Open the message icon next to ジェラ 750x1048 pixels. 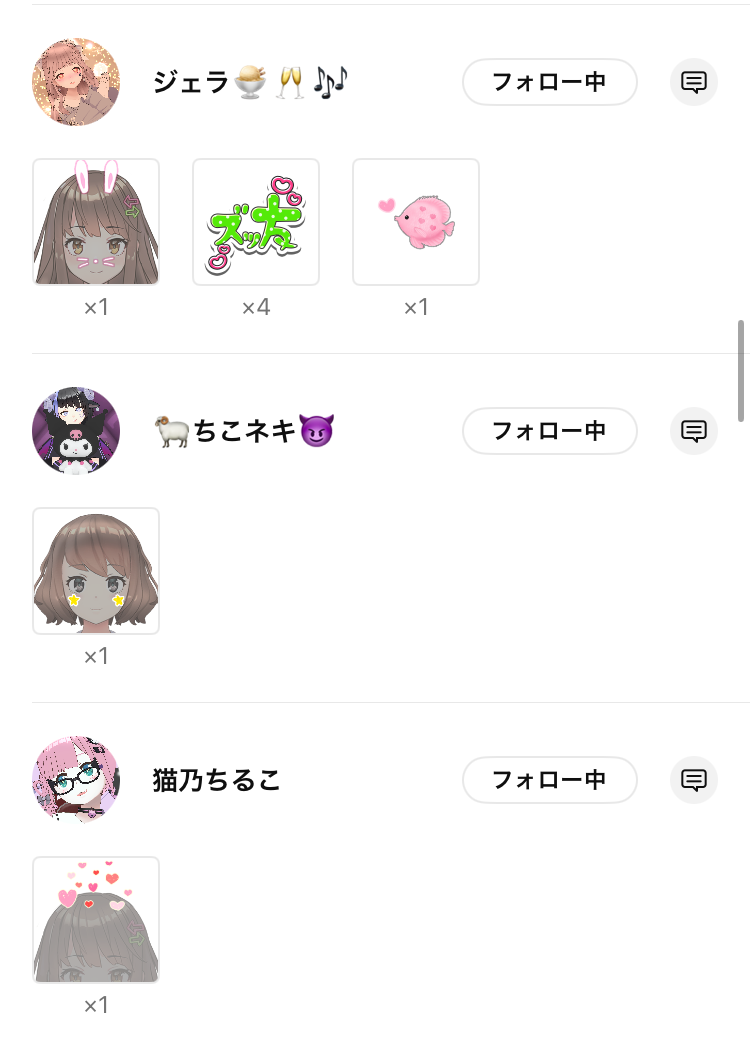pyautogui.click(x=693, y=82)
